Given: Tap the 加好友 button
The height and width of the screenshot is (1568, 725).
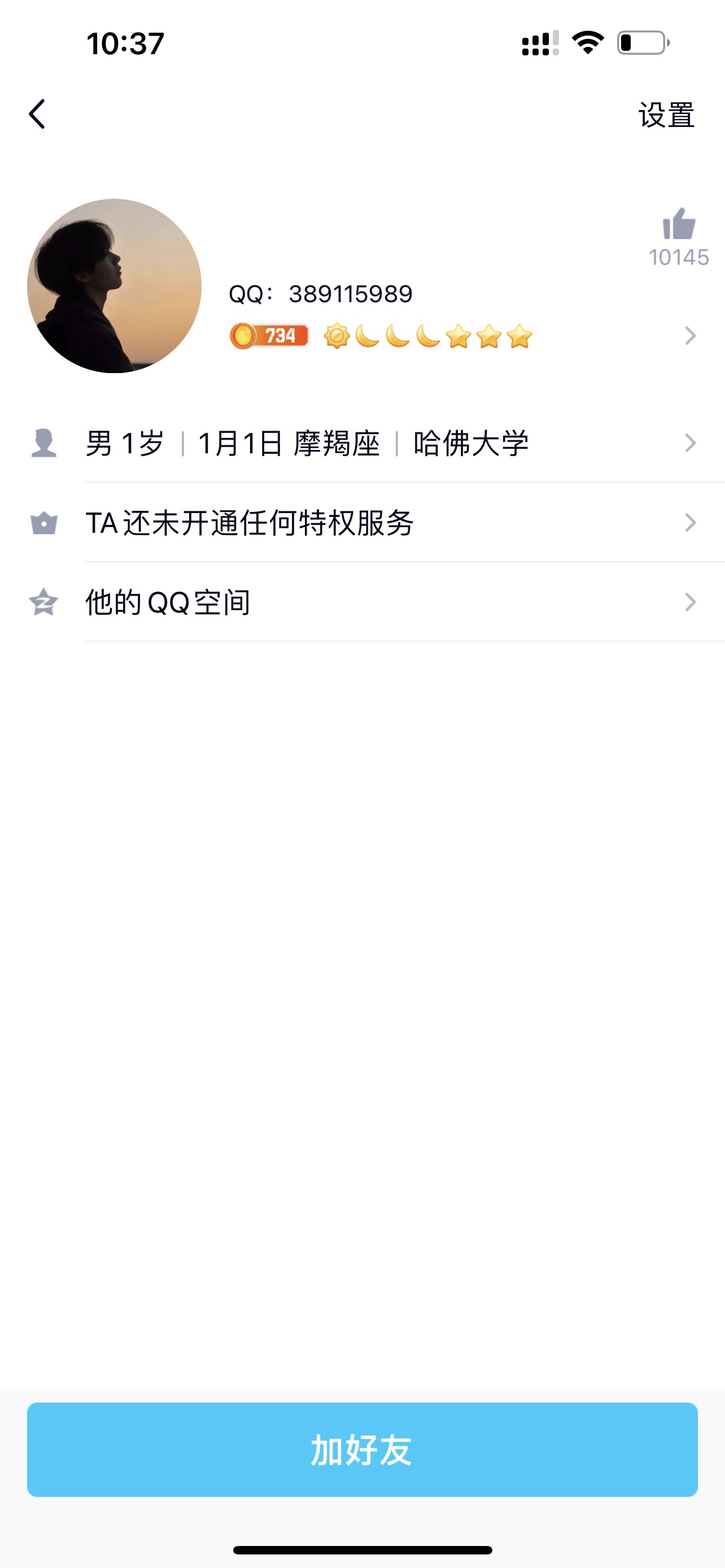Looking at the screenshot, I should [362, 1449].
